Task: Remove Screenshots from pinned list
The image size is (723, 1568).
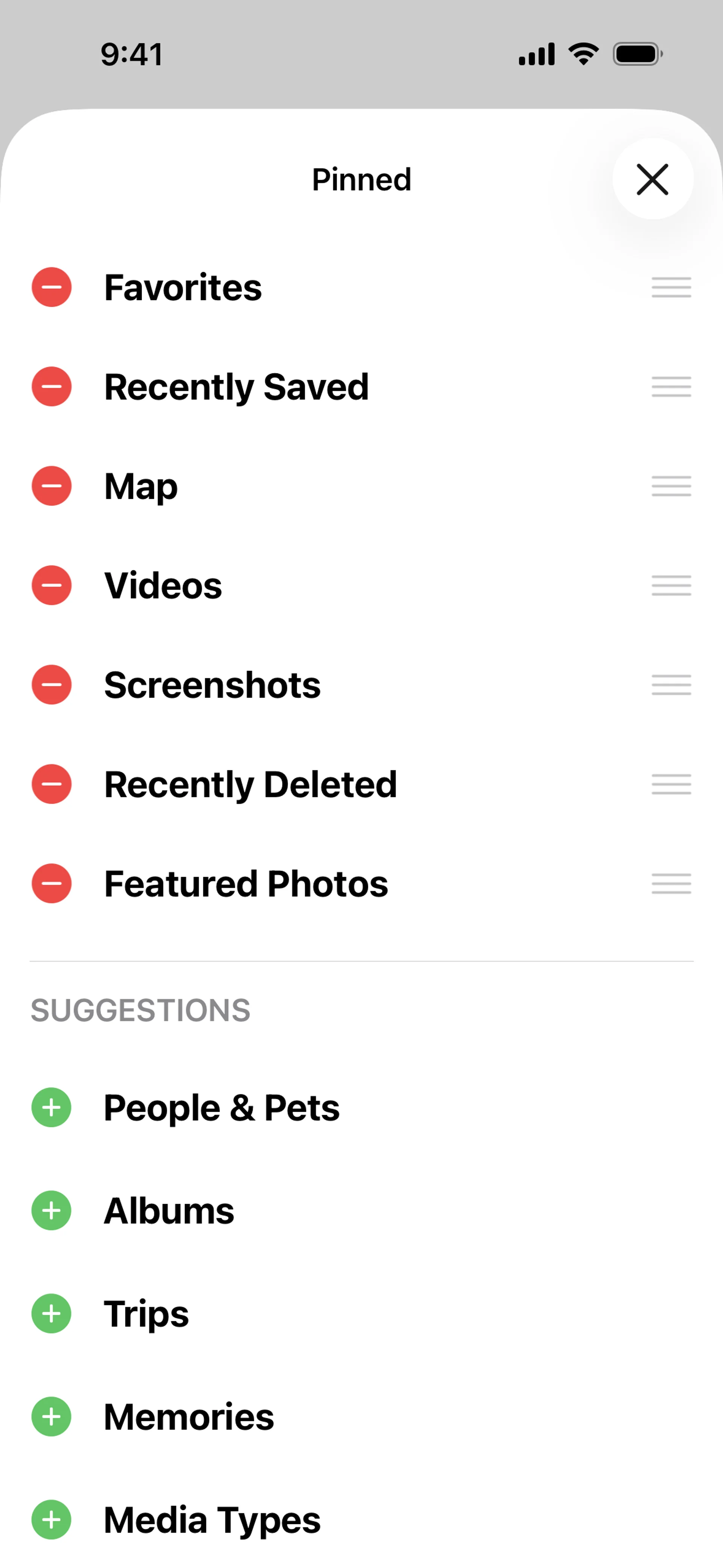Action: pyautogui.click(x=52, y=685)
